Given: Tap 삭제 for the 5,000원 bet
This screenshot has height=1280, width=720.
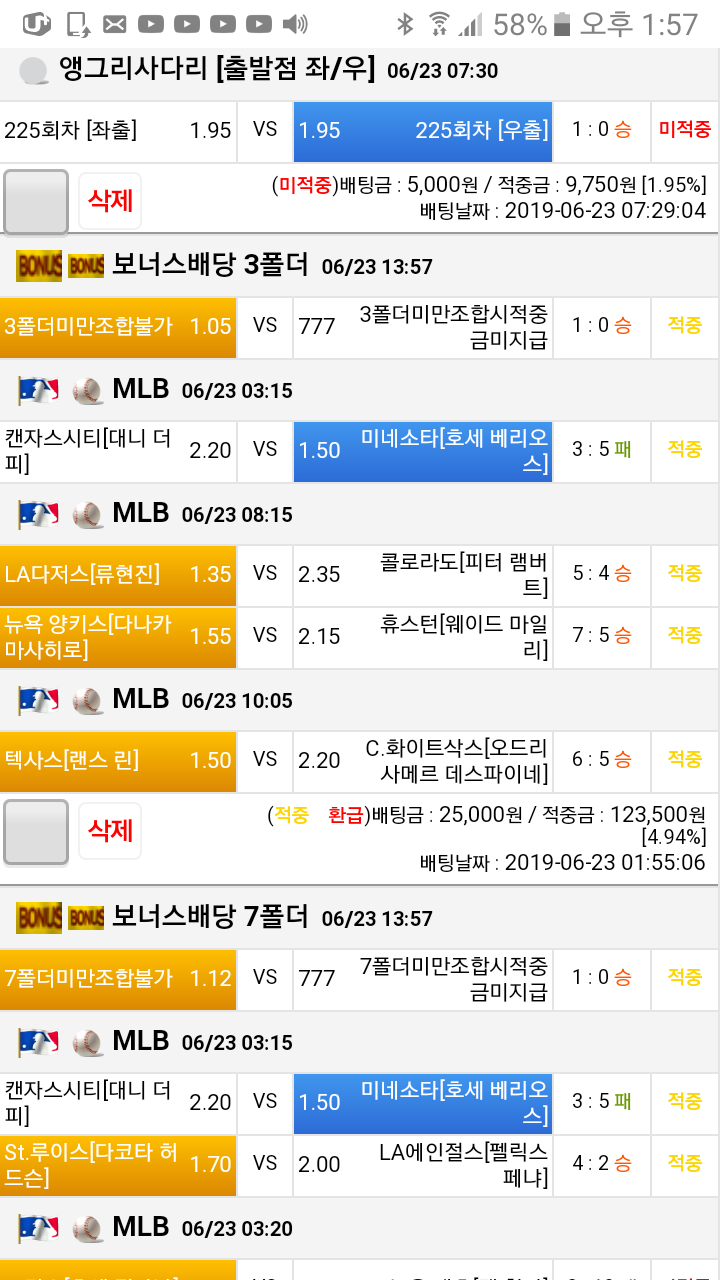Looking at the screenshot, I should [x=110, y=201].
